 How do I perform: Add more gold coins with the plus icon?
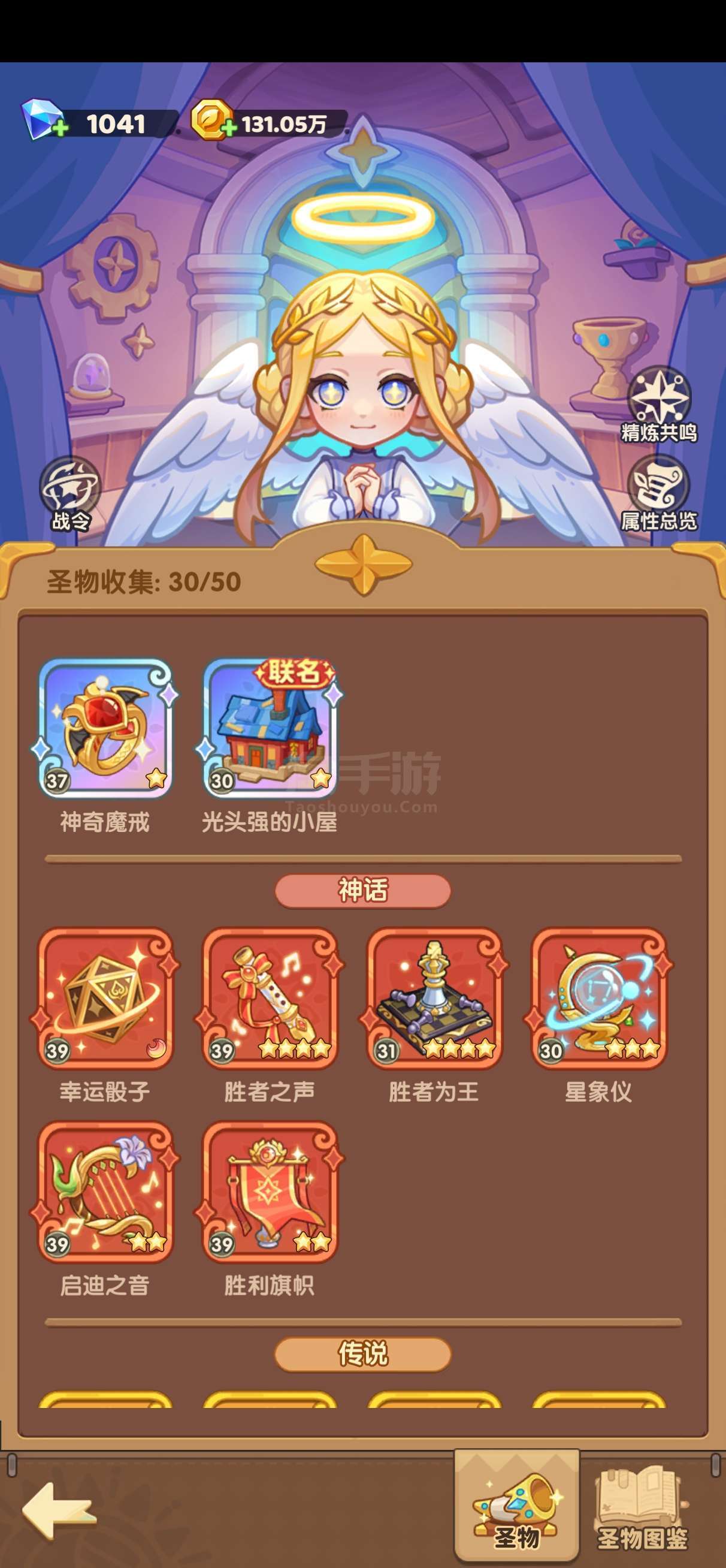click(x=228, y=128)
